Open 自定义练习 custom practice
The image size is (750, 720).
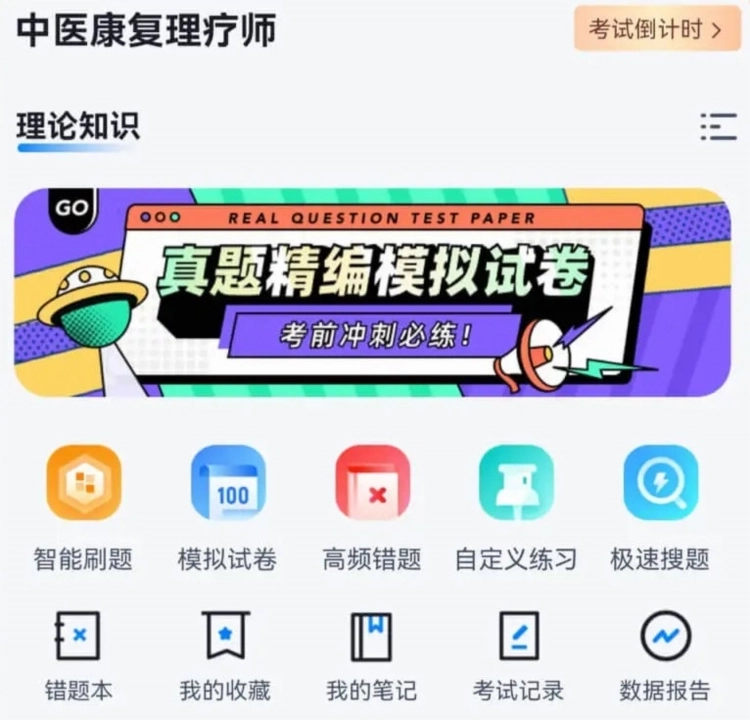[516, 483]
